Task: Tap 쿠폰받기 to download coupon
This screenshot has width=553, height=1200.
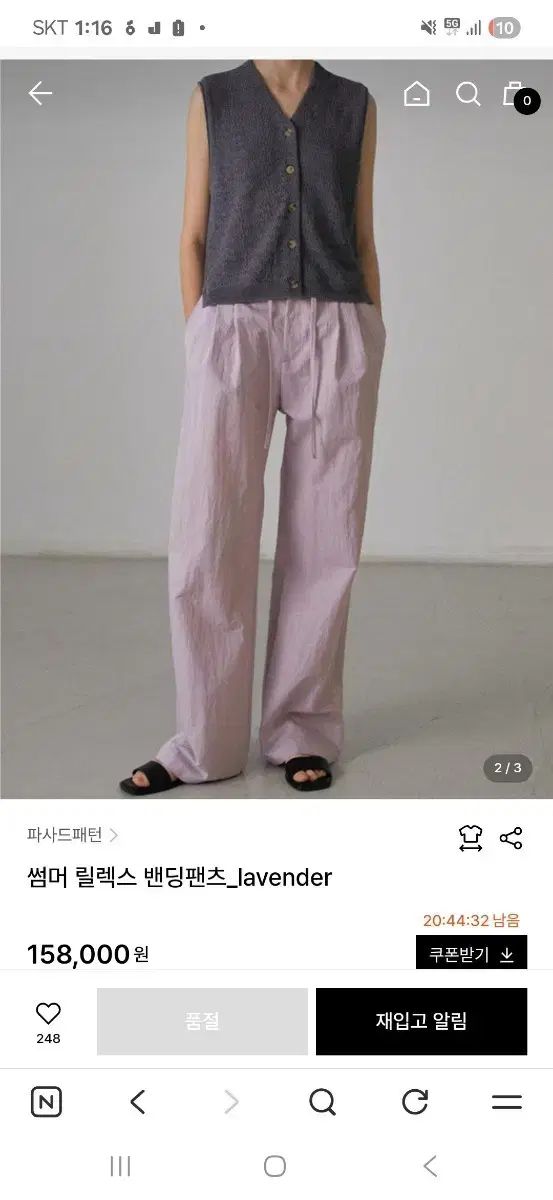Action: tap(471, 954)
